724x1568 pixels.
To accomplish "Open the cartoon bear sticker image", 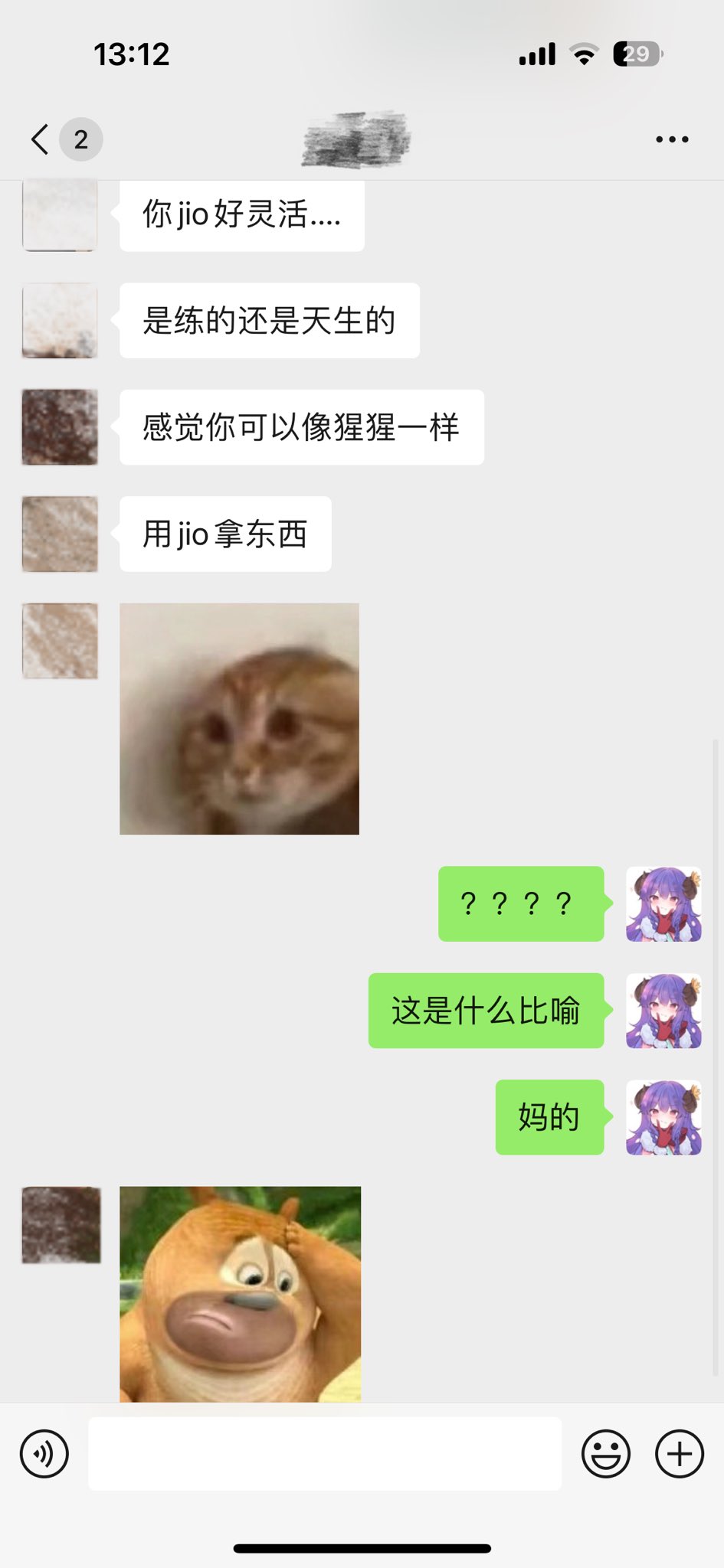I will tap(240, 1294).
